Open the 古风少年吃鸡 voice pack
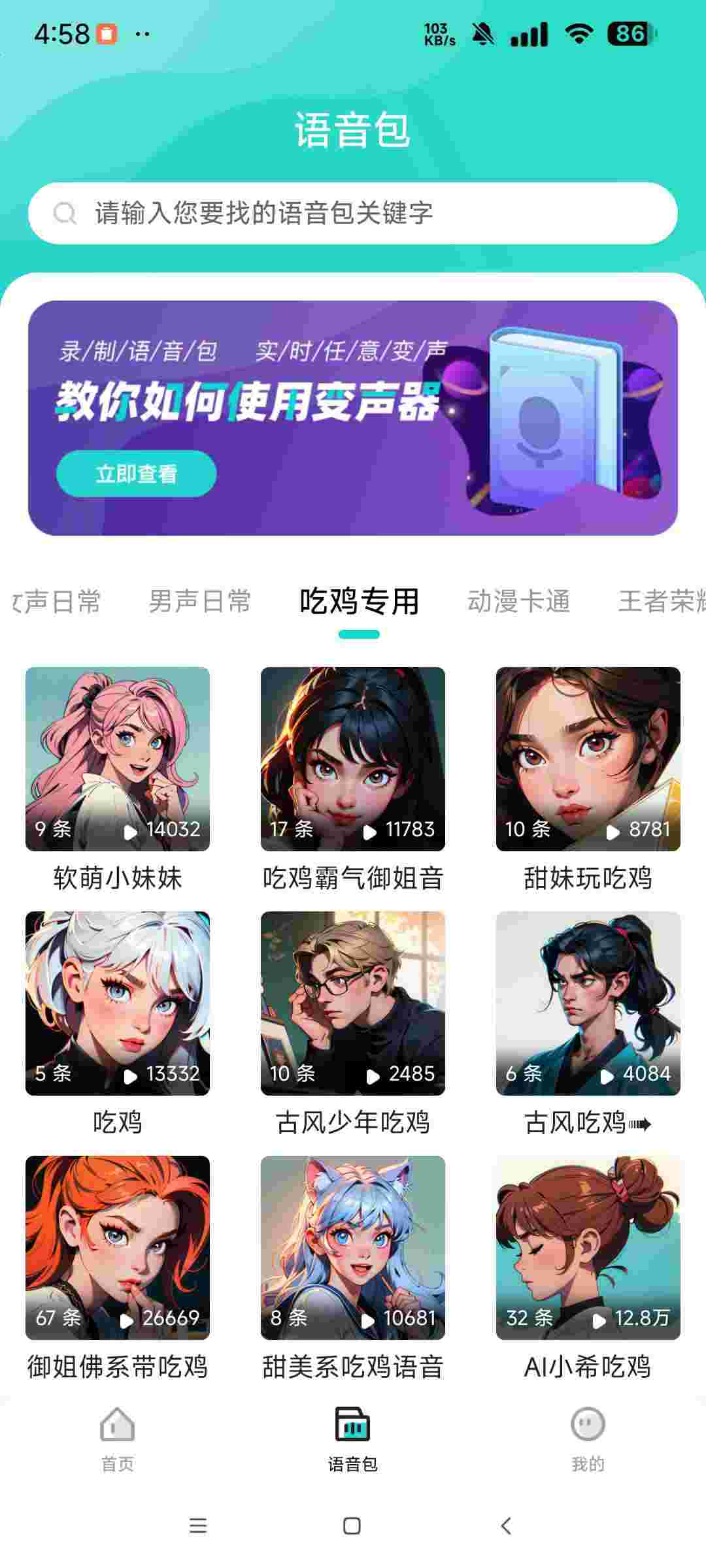 point(353,1004)
